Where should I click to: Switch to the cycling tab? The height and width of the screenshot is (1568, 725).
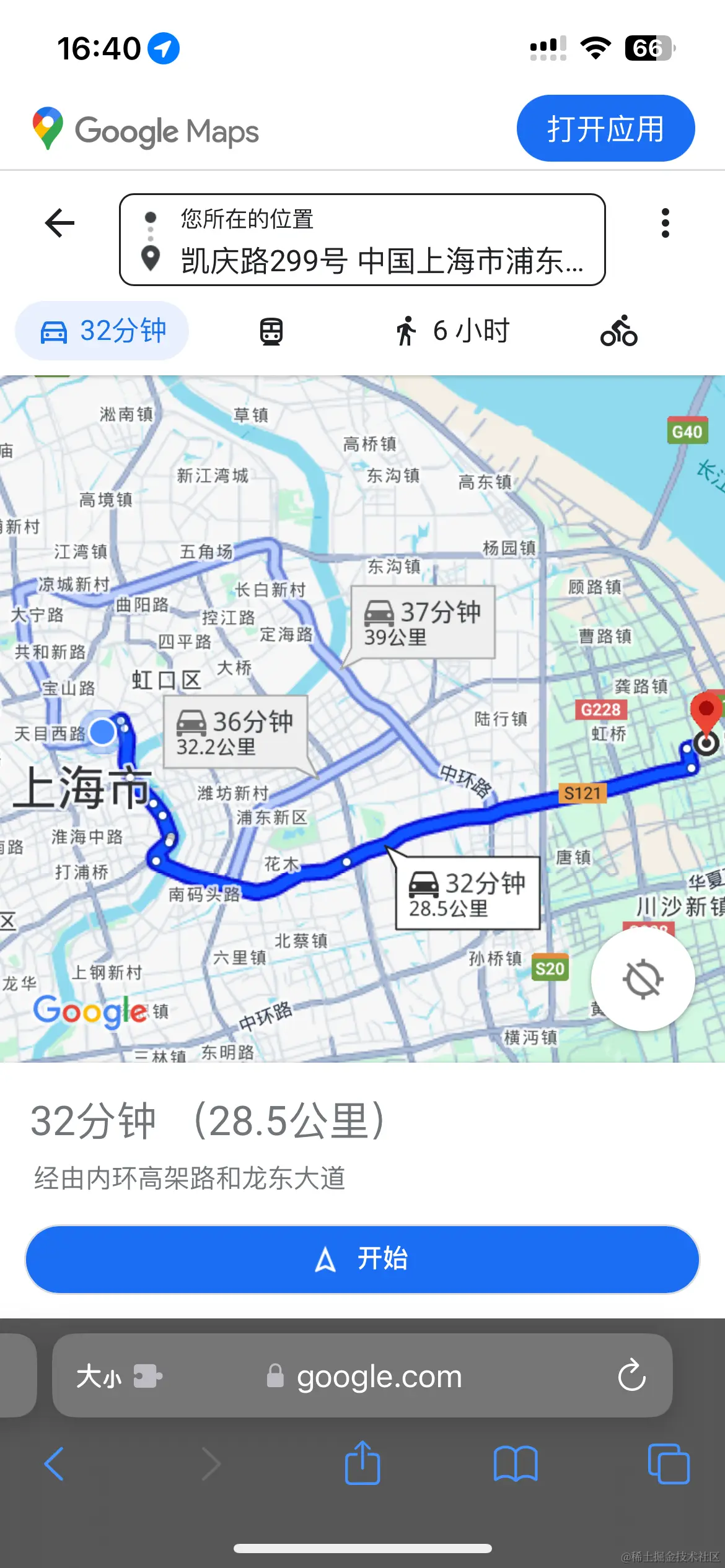pyautogui.click(x=618, y=331)
